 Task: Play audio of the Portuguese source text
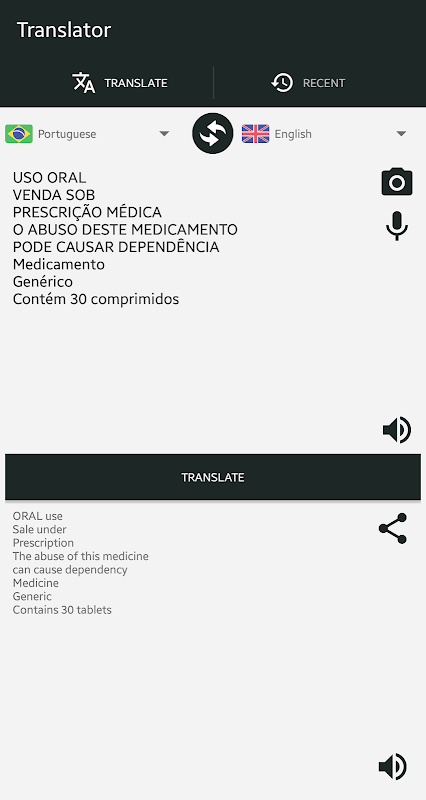pos(397,430)
